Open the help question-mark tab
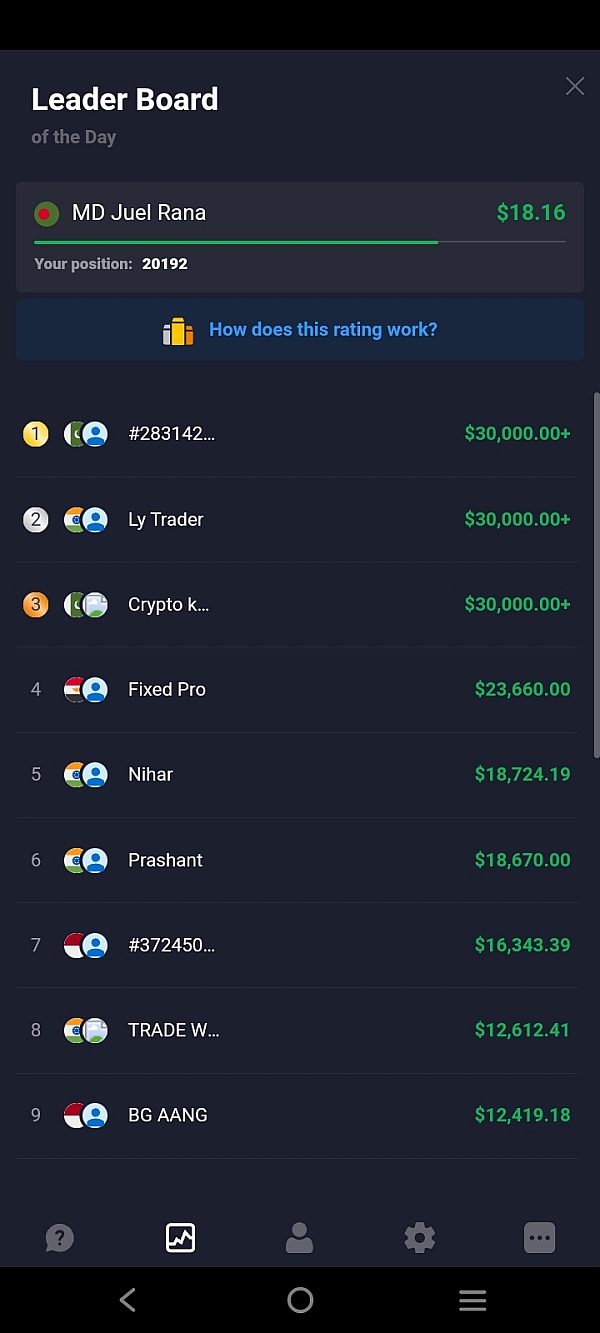The width and height of the screenshot is (600, 1333). [x=60, y=1238]
